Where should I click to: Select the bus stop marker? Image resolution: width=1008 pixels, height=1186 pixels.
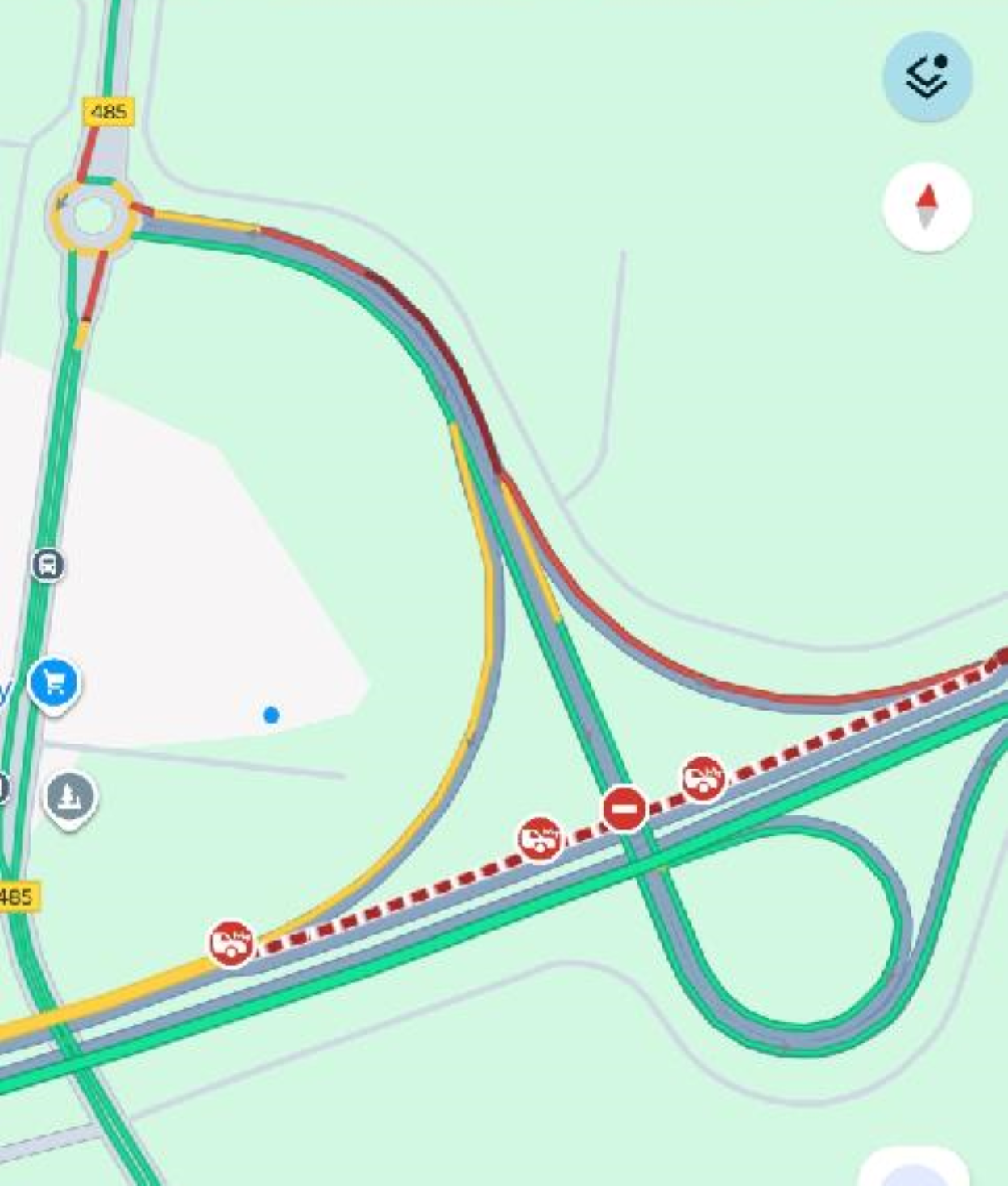(x=48, y=565)
